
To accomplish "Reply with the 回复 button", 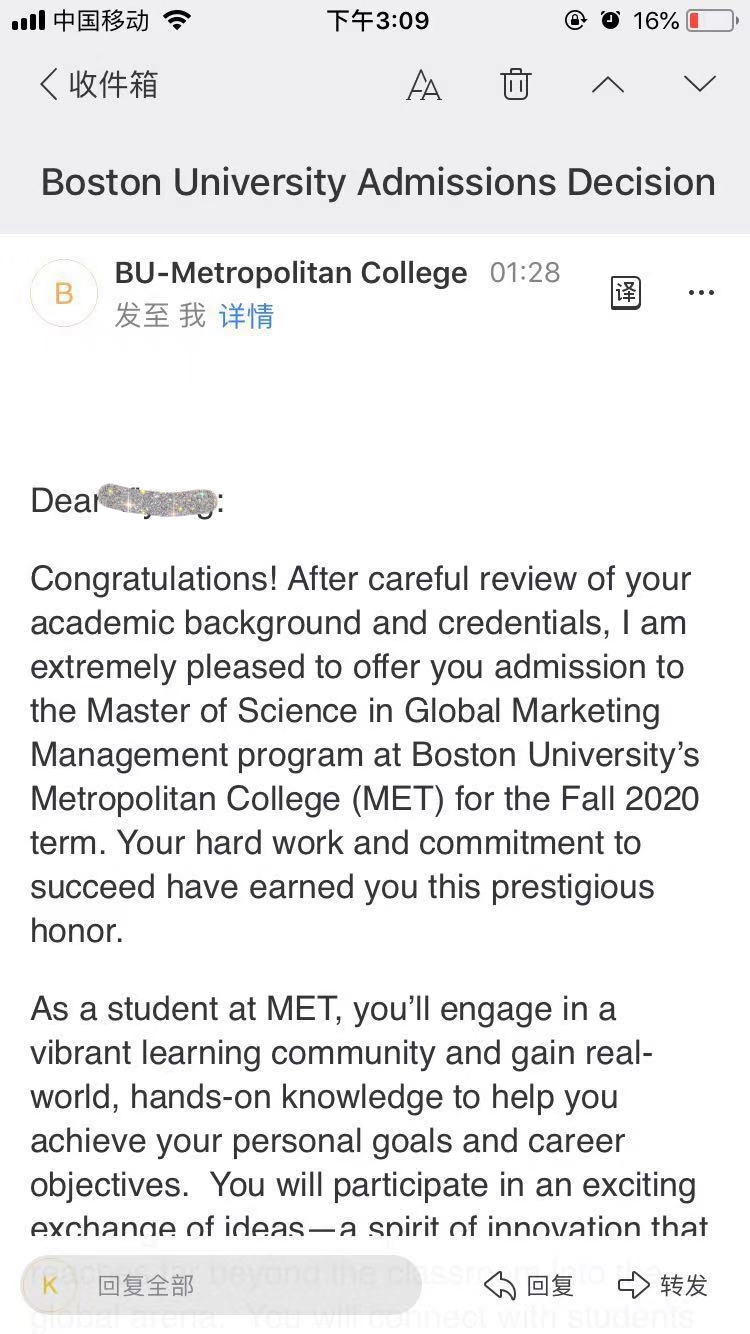I will click(x=529, y=1285).
